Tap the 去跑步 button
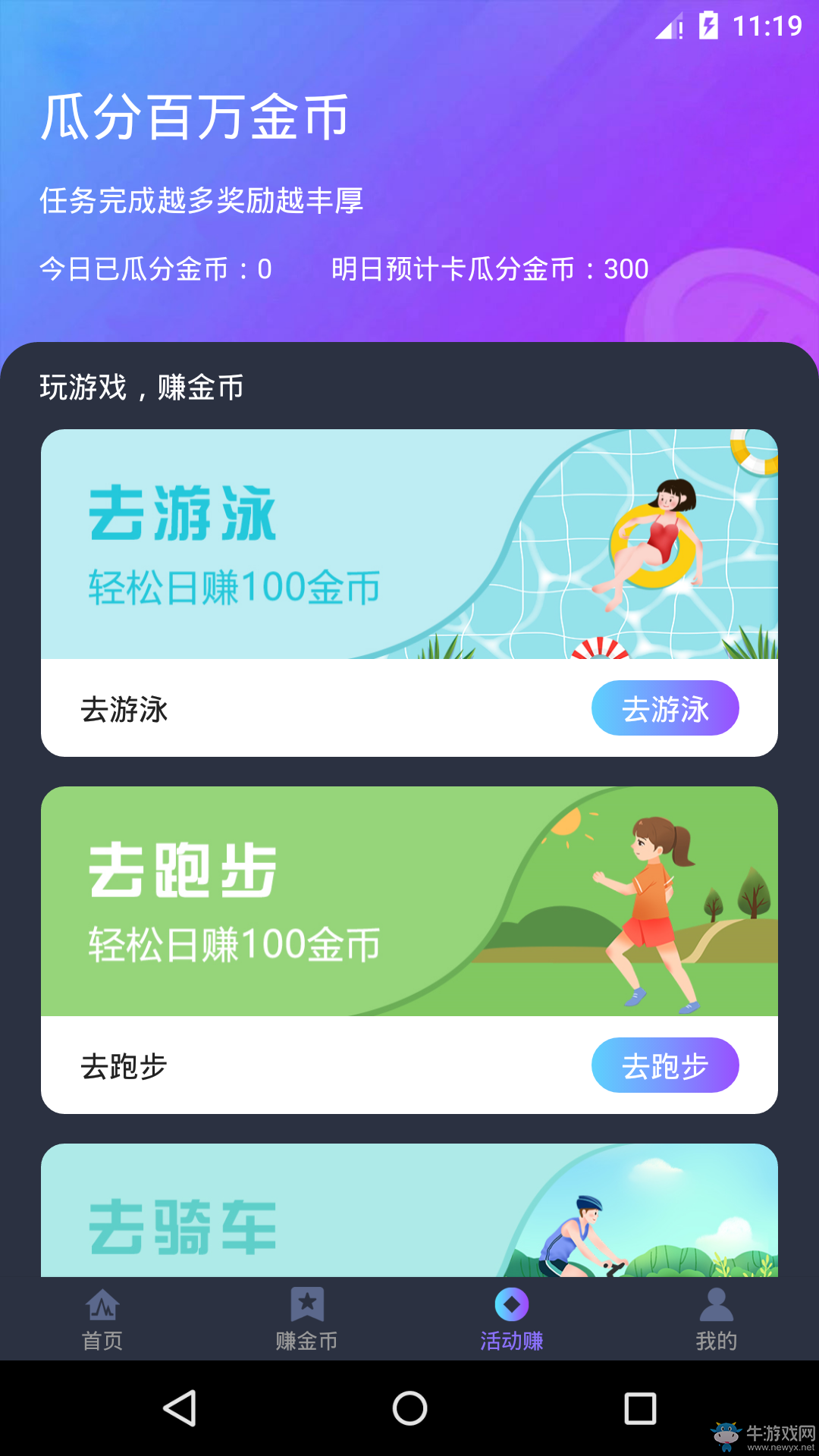Screen dimensions: 819x1456 (x=665, y=1065)
